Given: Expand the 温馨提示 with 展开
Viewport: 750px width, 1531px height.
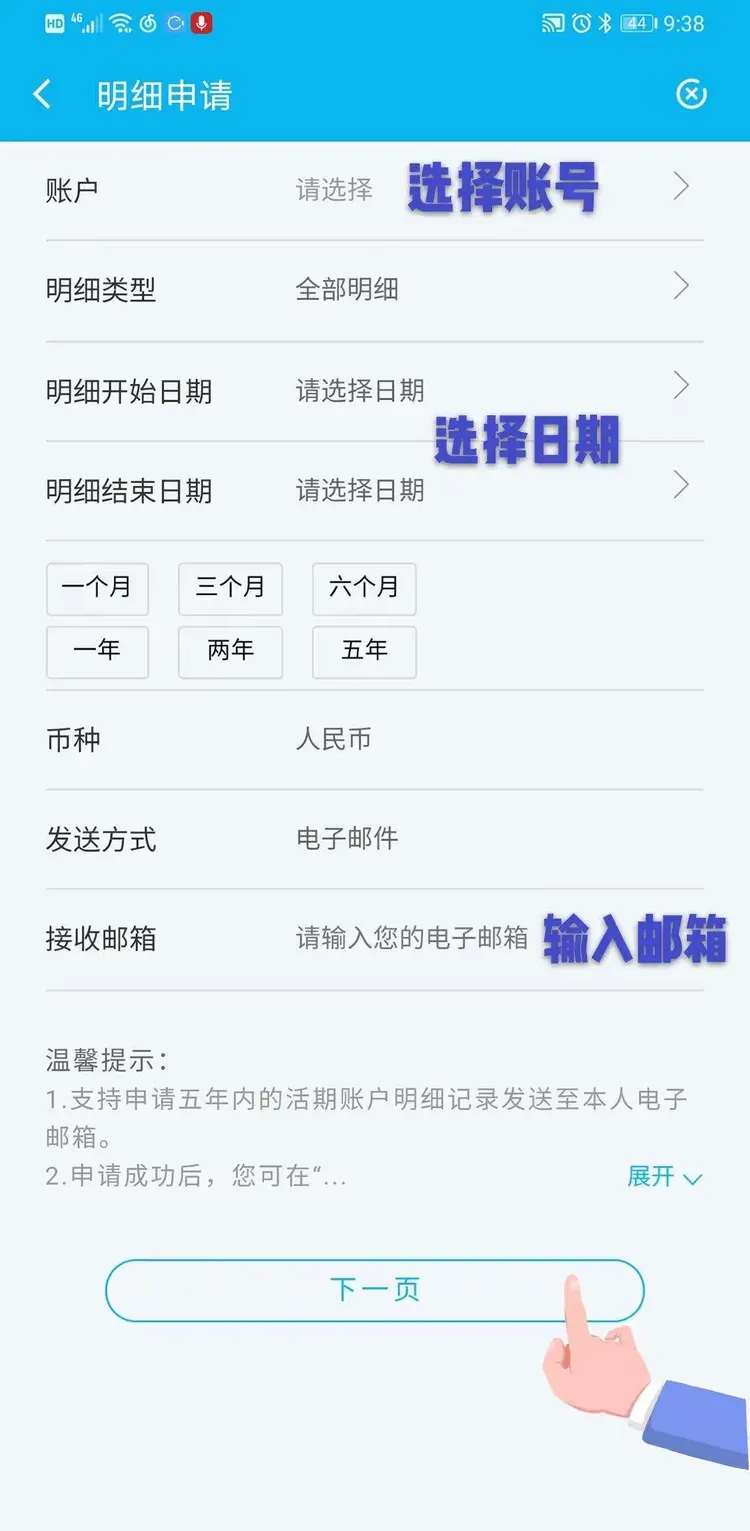Looking at the screenshot, I should [x=664, y=1177].
